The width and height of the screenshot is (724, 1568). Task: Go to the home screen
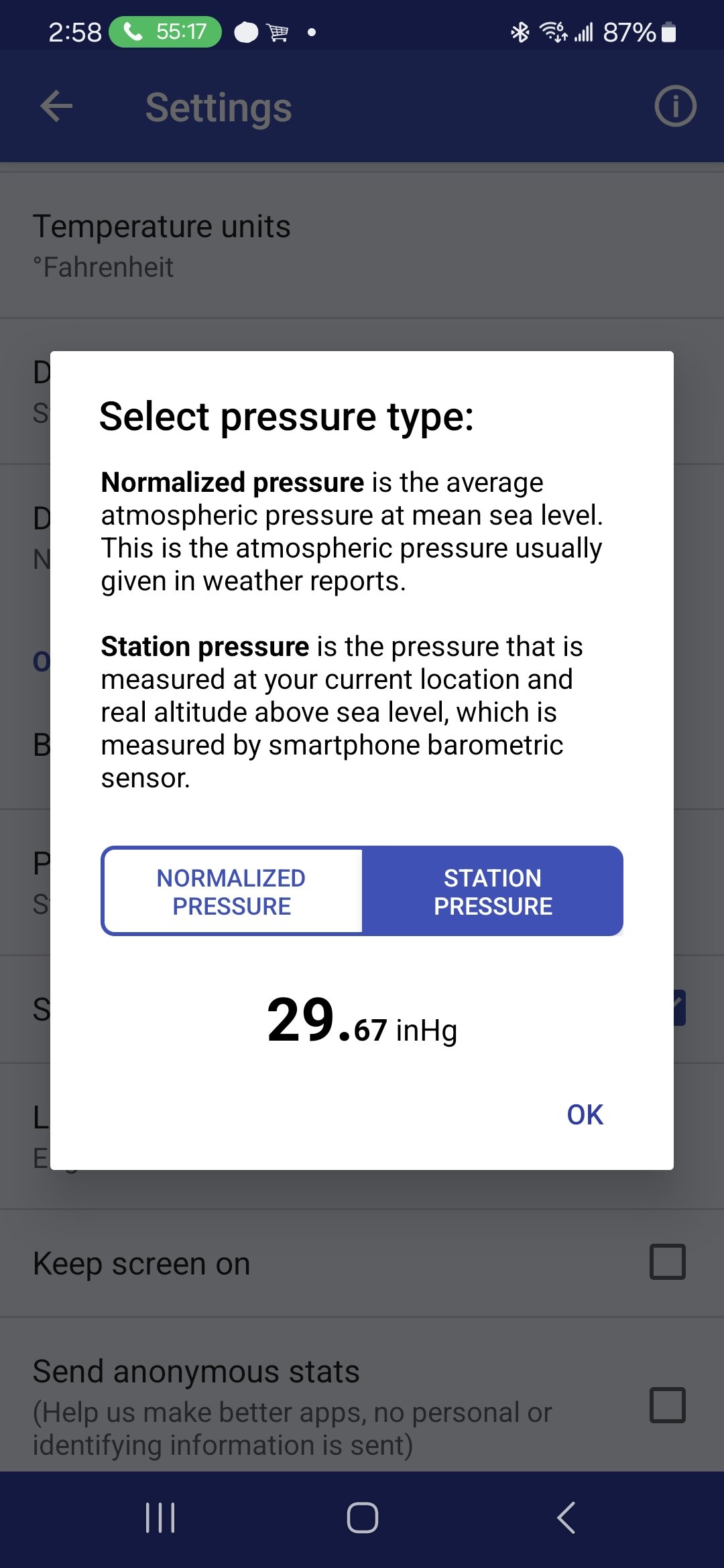pyautogui.click(x=362, y=1518)
